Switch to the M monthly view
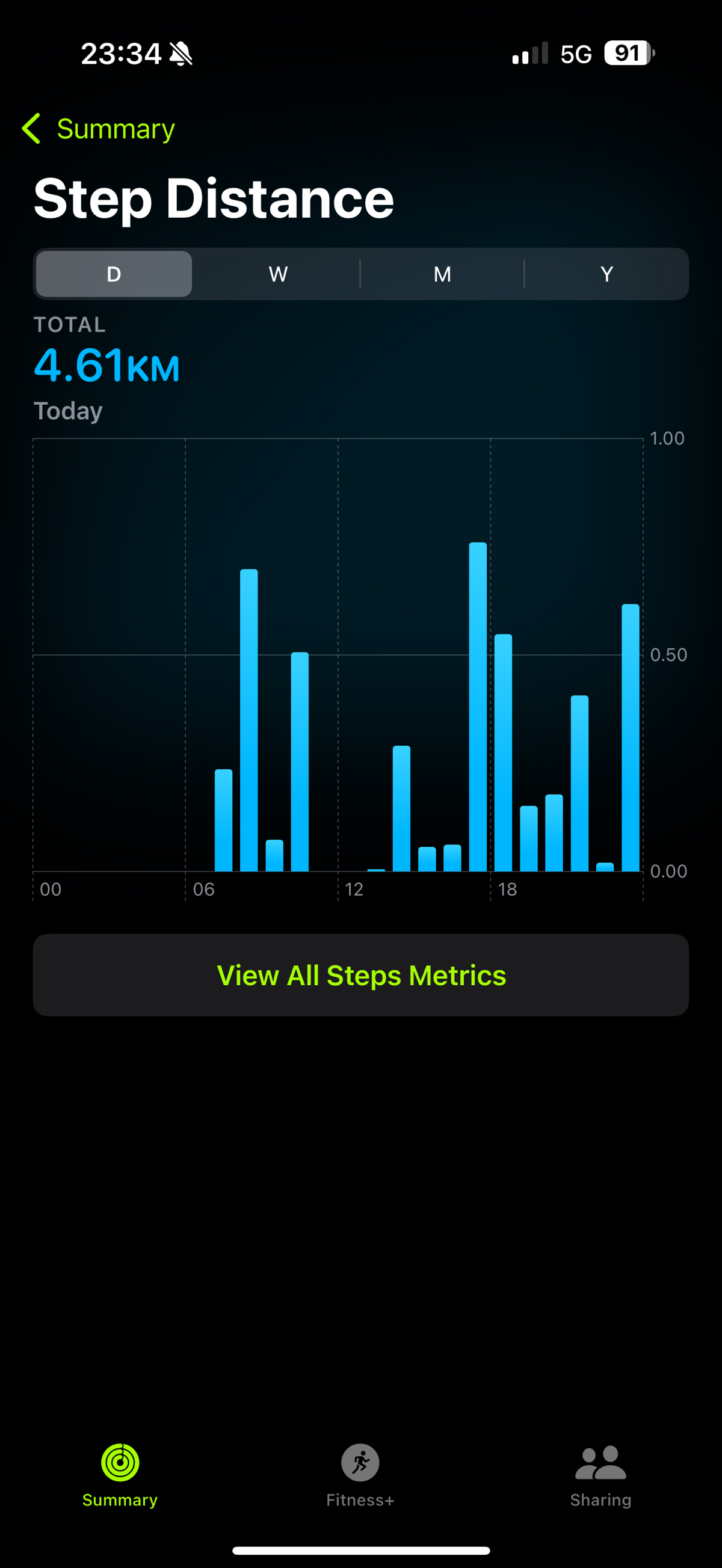This screenshot has height=1568, width=722. point(443,274)
